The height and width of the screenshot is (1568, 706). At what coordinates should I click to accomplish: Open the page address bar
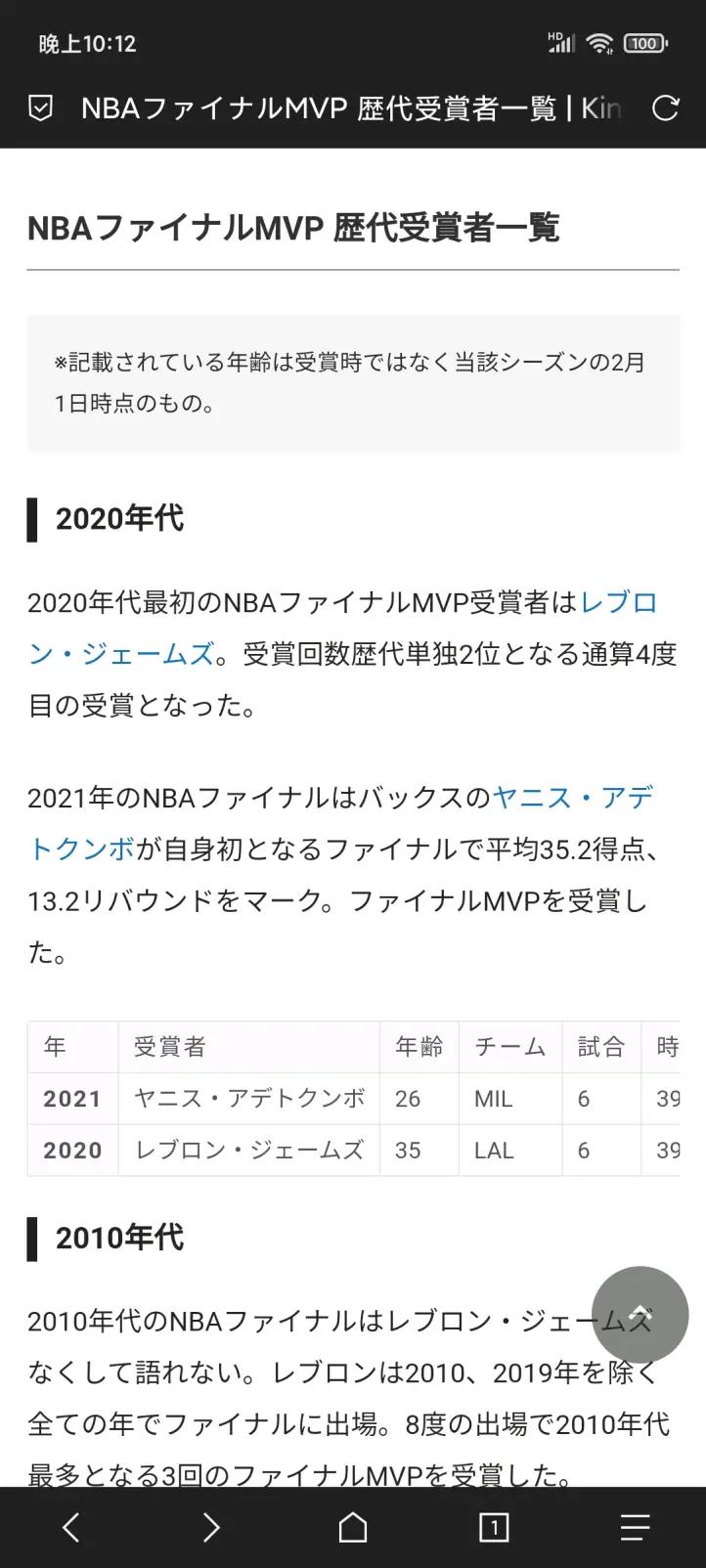pos(350,109)
